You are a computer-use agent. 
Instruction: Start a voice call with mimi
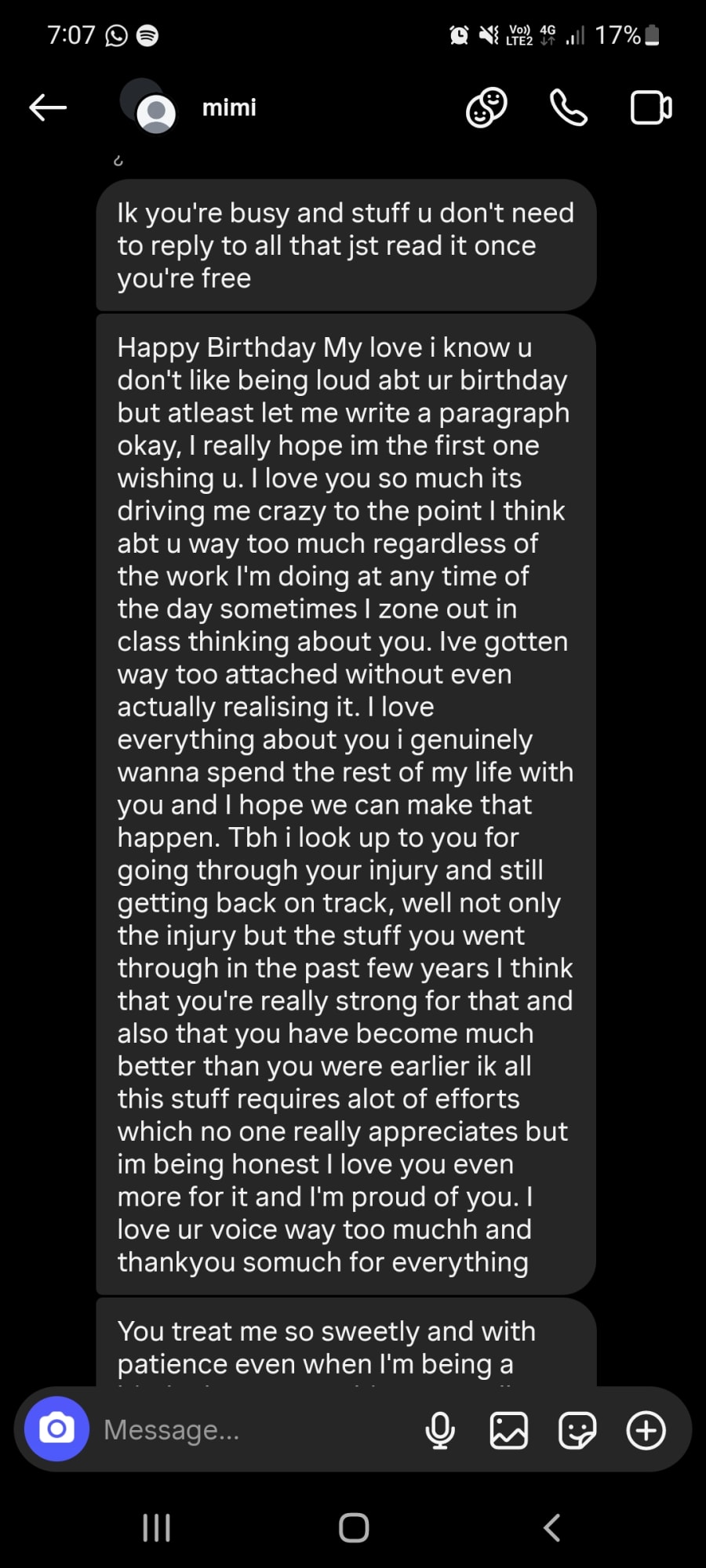coord(569,107)
